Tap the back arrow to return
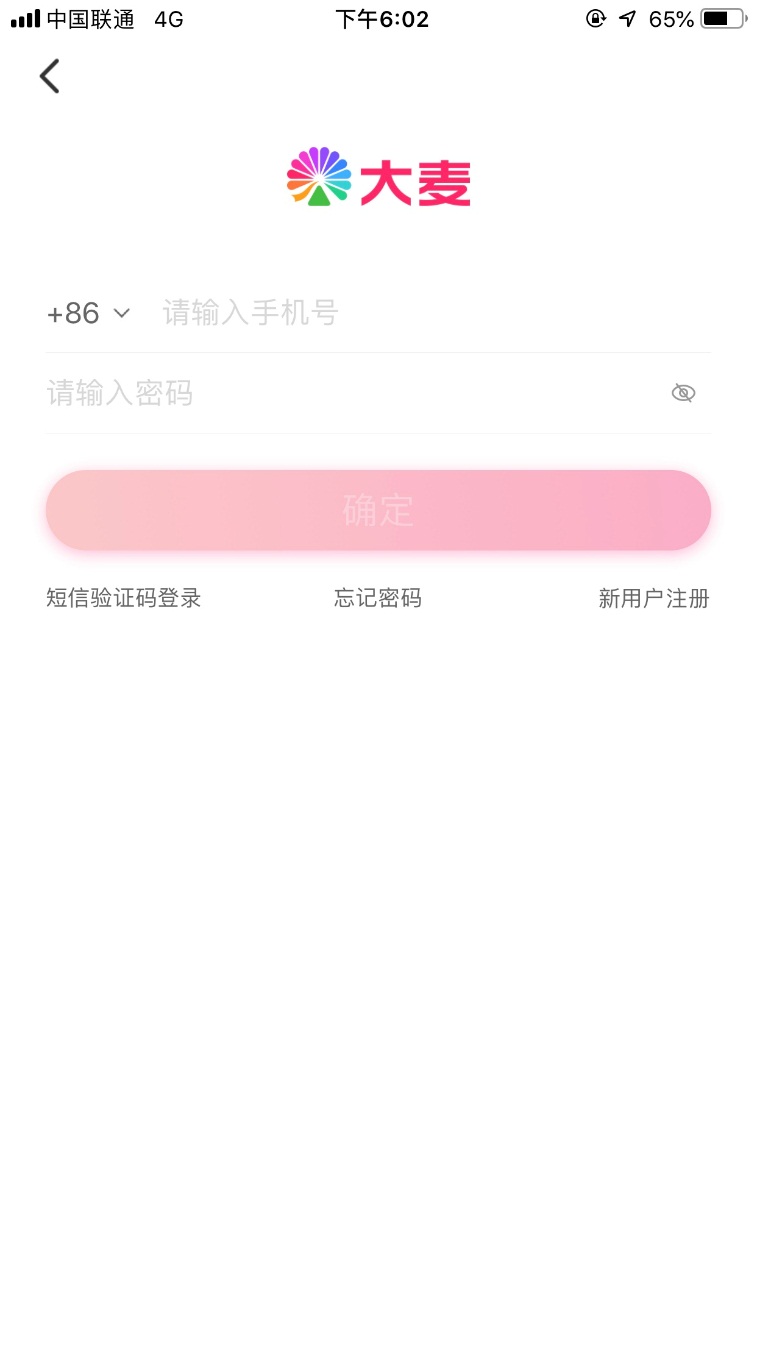 [49, 75]
